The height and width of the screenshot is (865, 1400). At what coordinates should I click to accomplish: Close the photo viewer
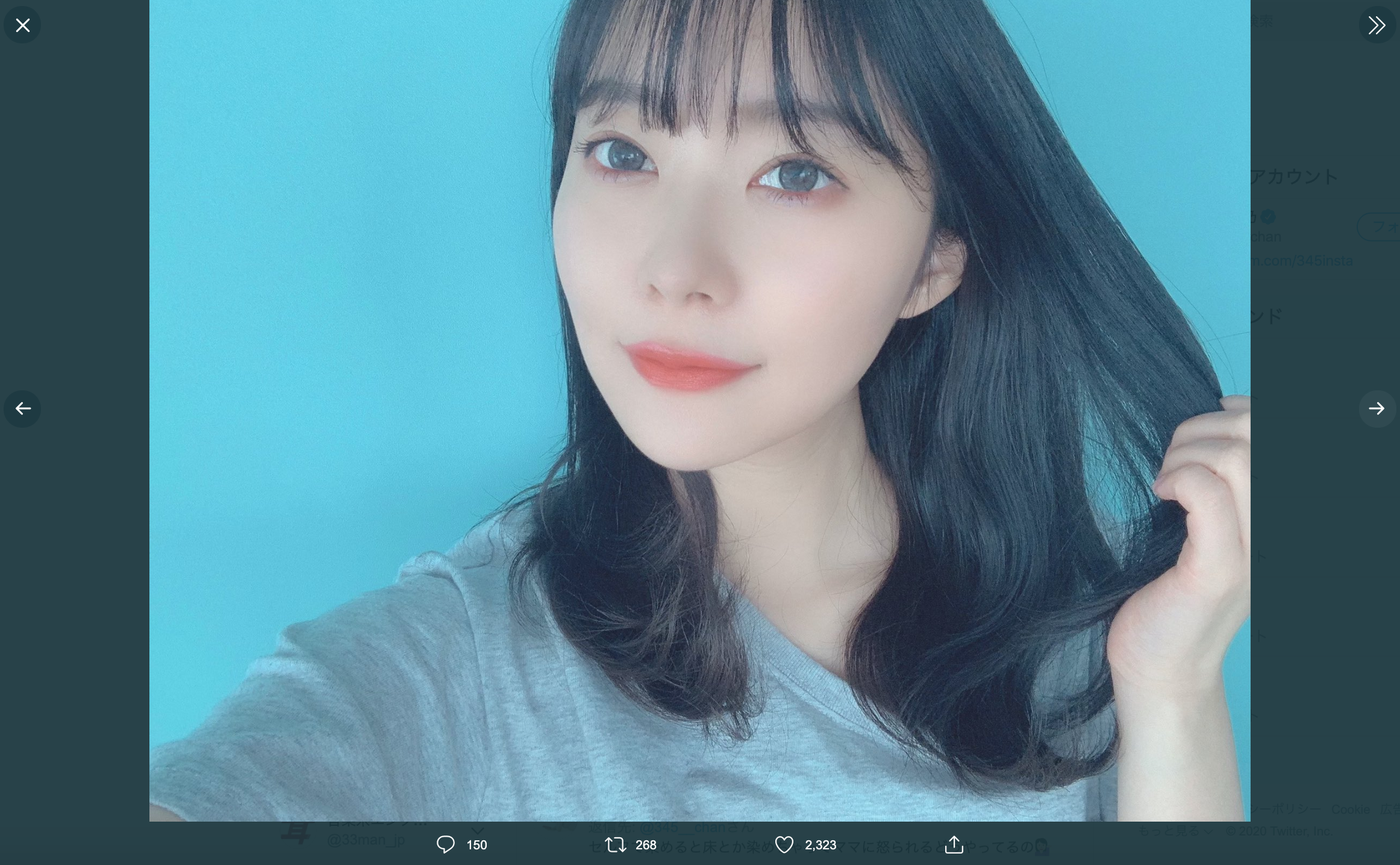pyautogui.click(x=22, y=25)
